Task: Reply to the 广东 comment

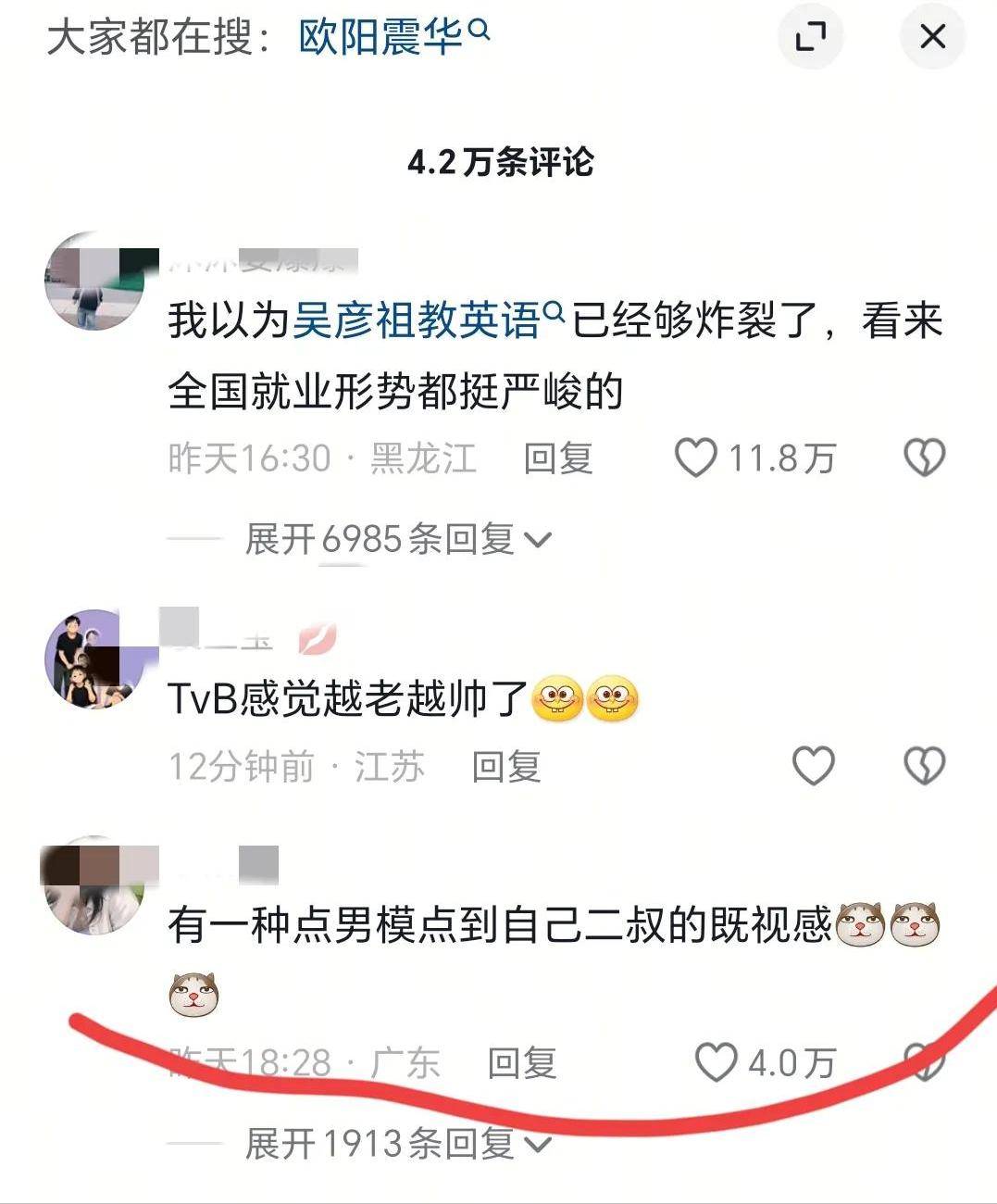Action: [521, 1063]
